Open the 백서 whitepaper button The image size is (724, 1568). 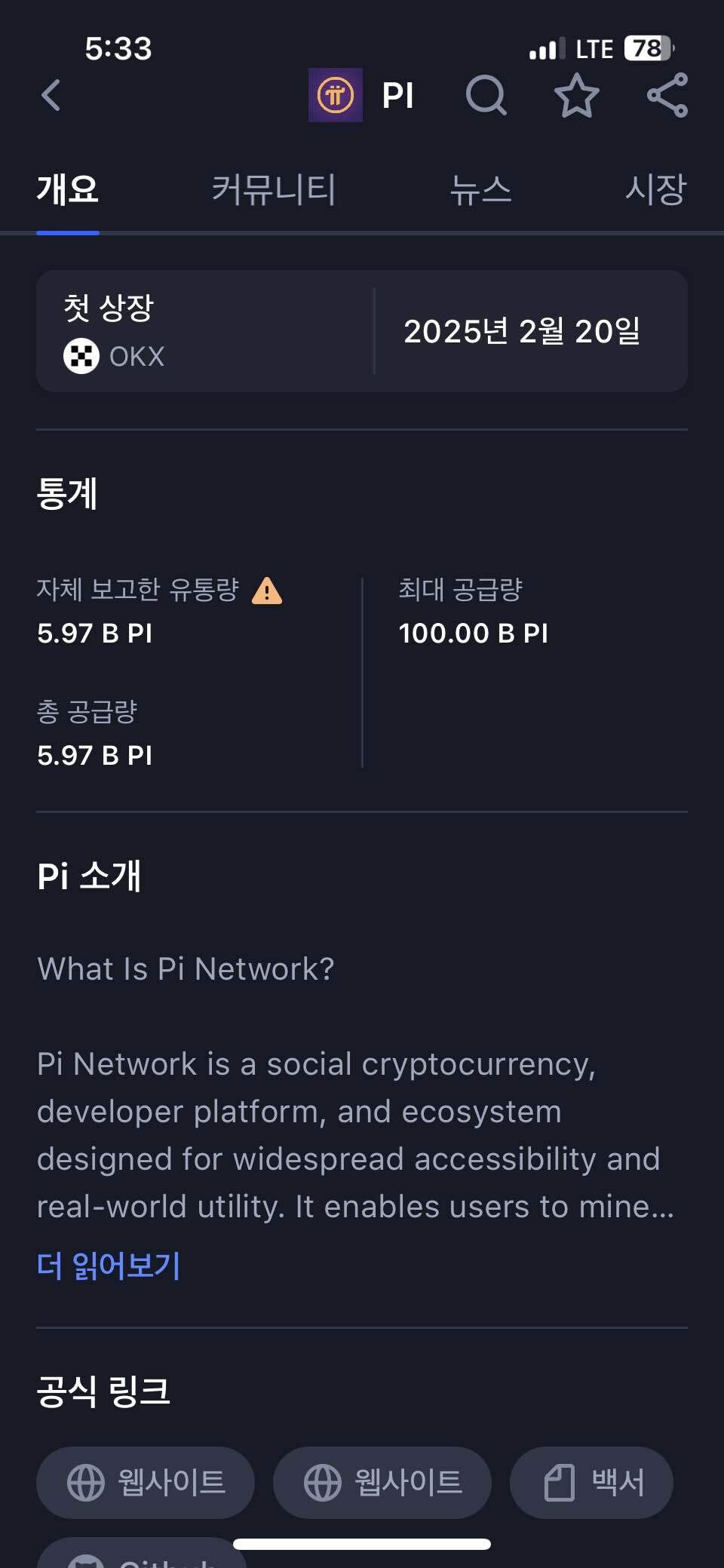(x=591, y=1481)
